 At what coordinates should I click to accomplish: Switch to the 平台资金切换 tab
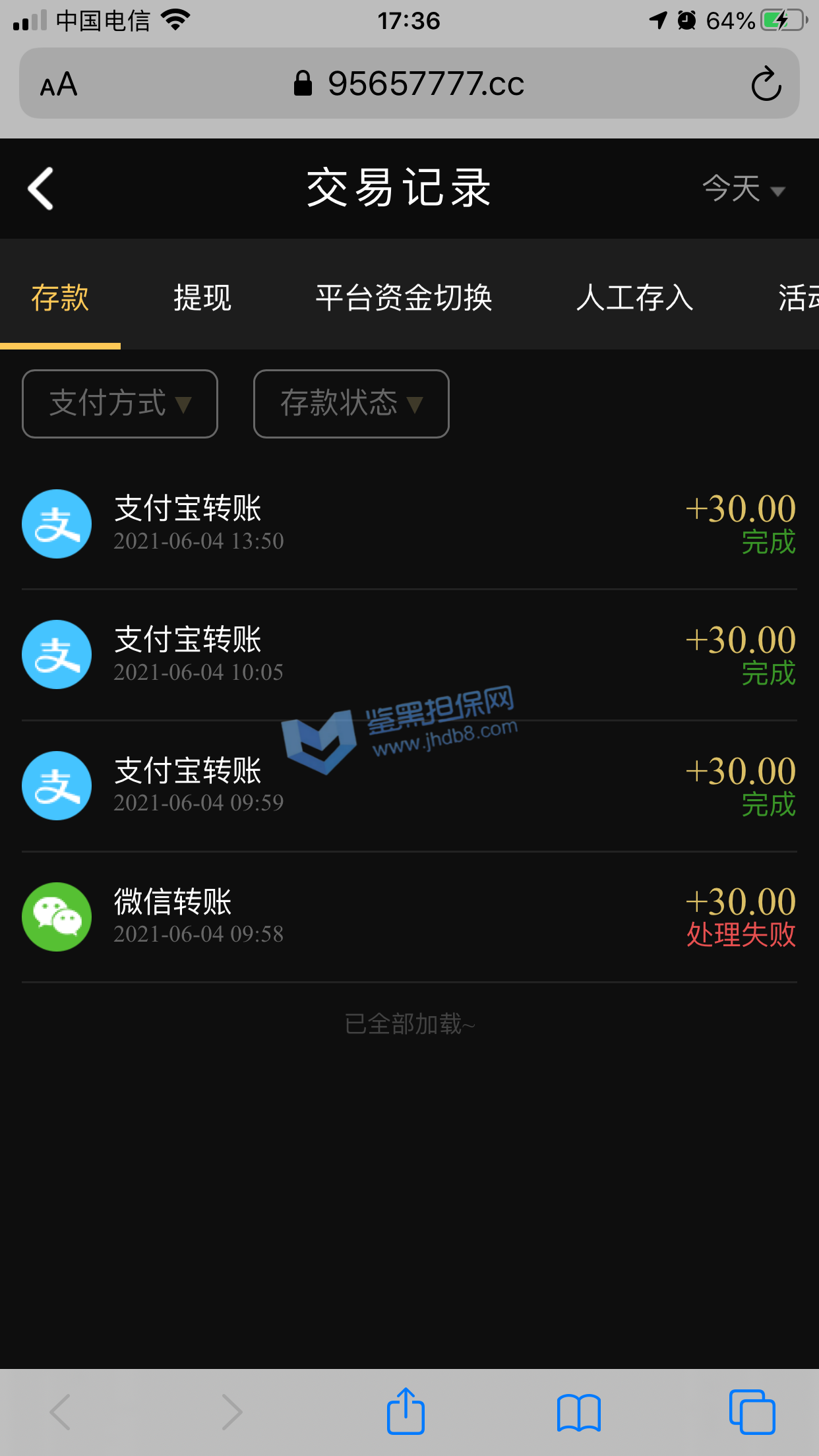click(x=404, y=297)
